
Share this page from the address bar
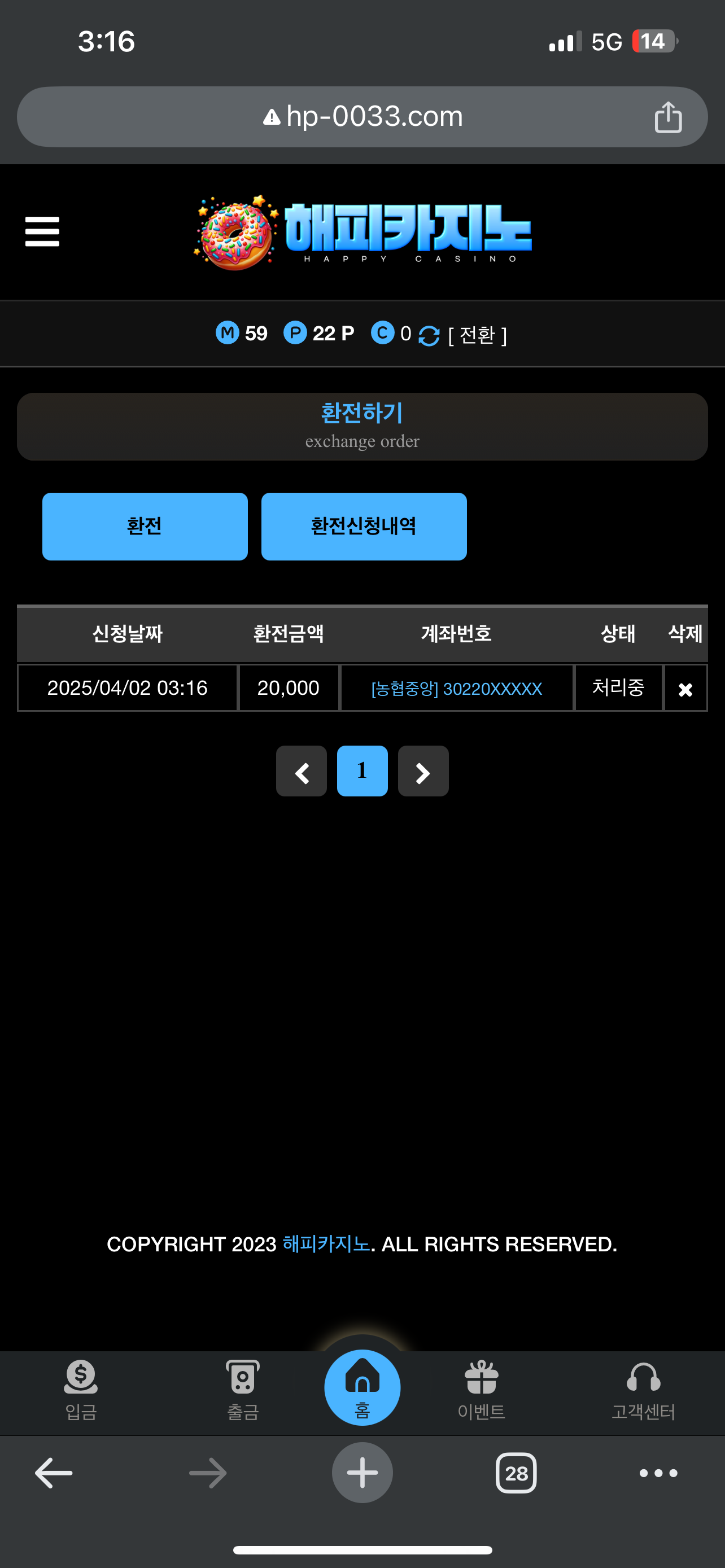click(x=668, y=117)
